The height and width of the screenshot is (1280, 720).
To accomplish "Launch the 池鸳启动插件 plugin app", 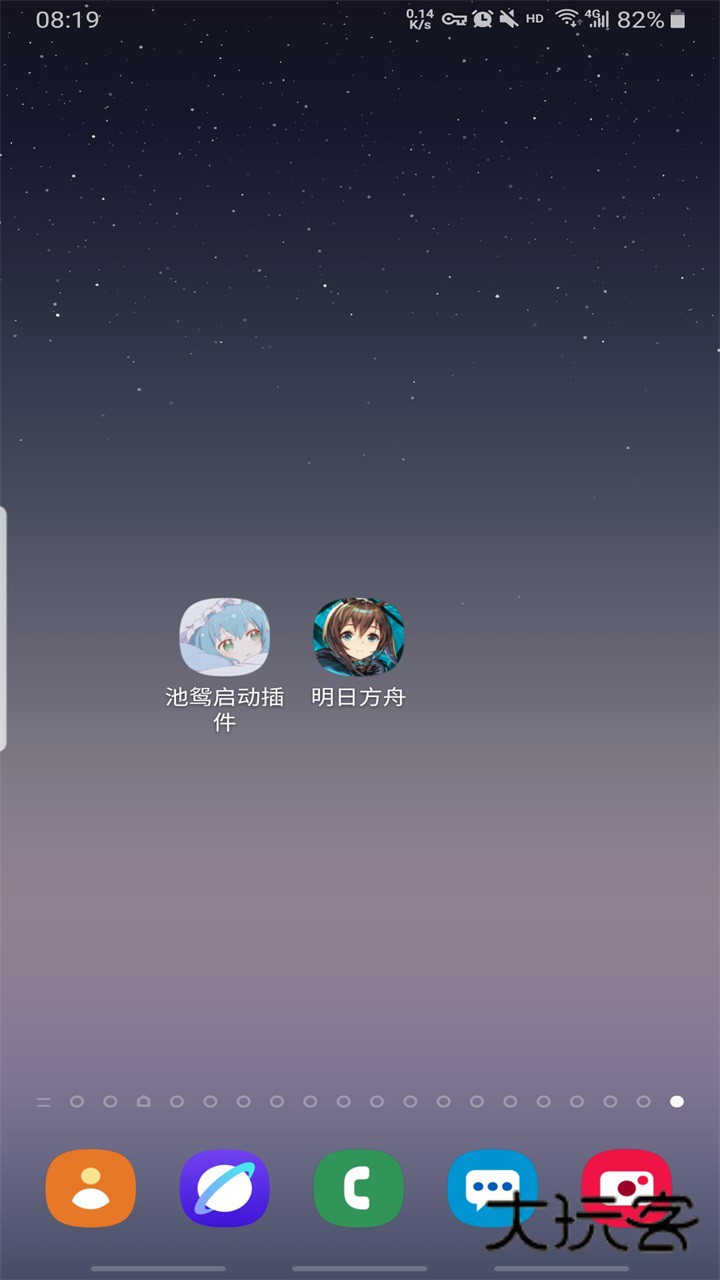I will coord(224,635).
